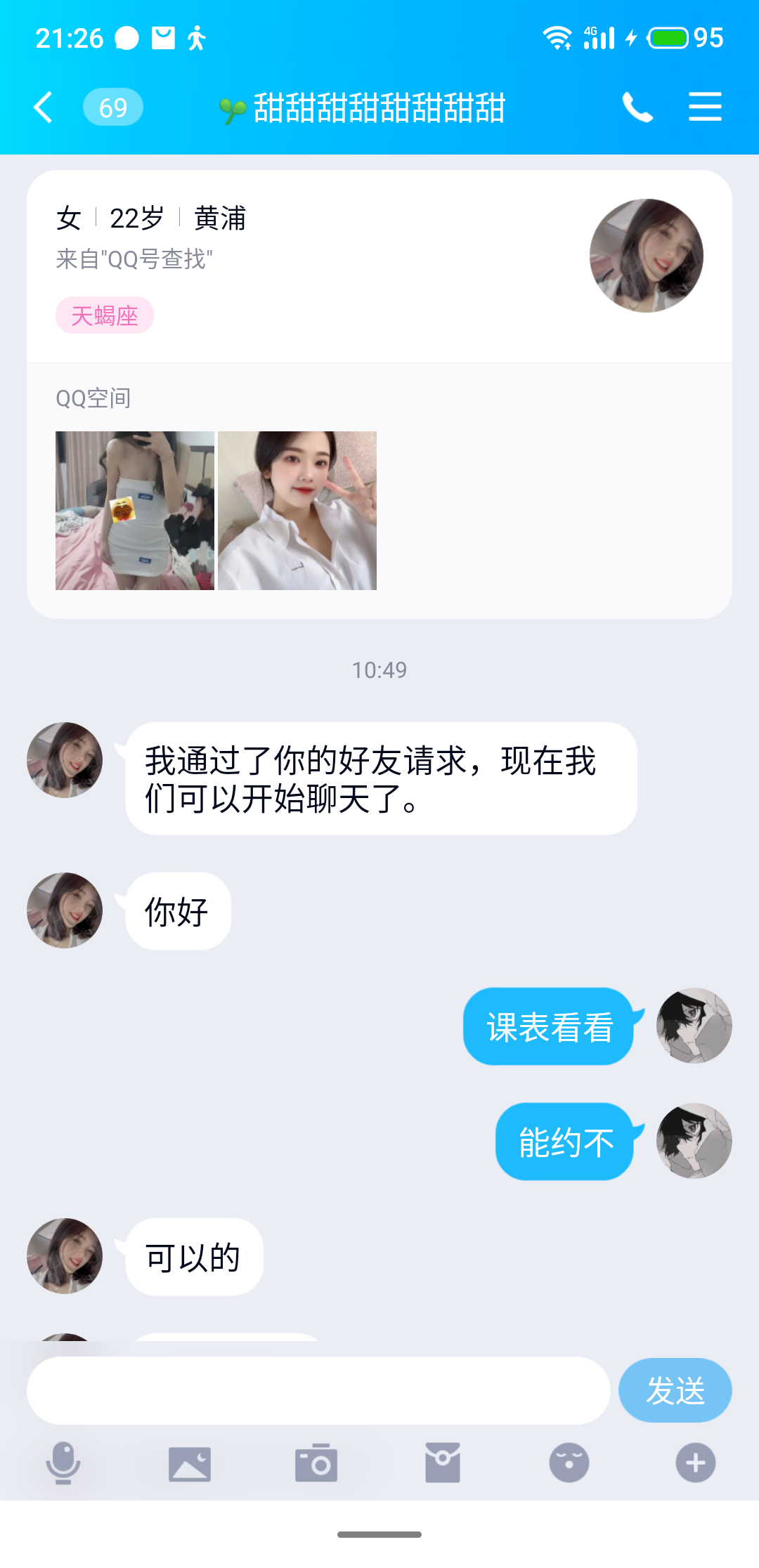Tap the 发送 send button

(x=675, y=1391)
